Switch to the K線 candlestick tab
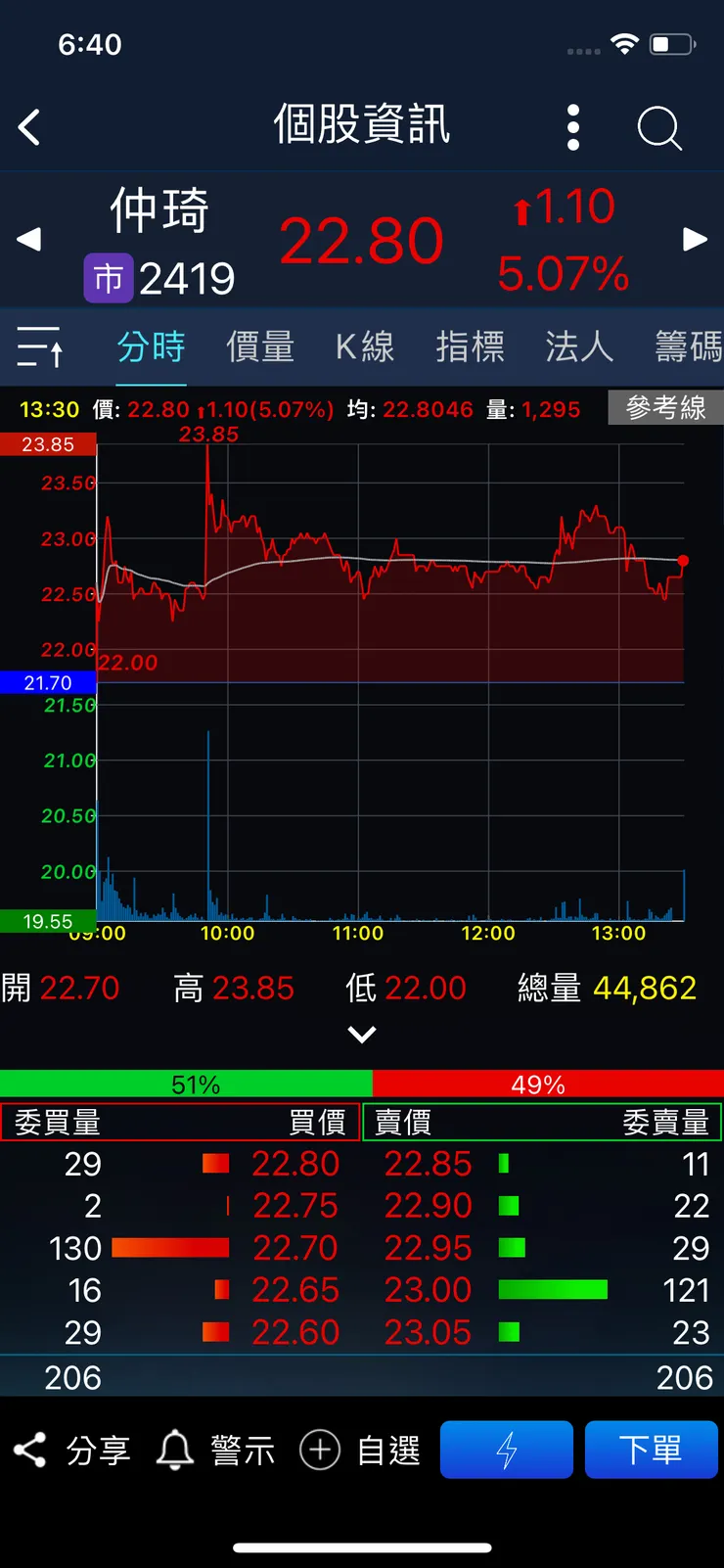 tap(365, 347)
